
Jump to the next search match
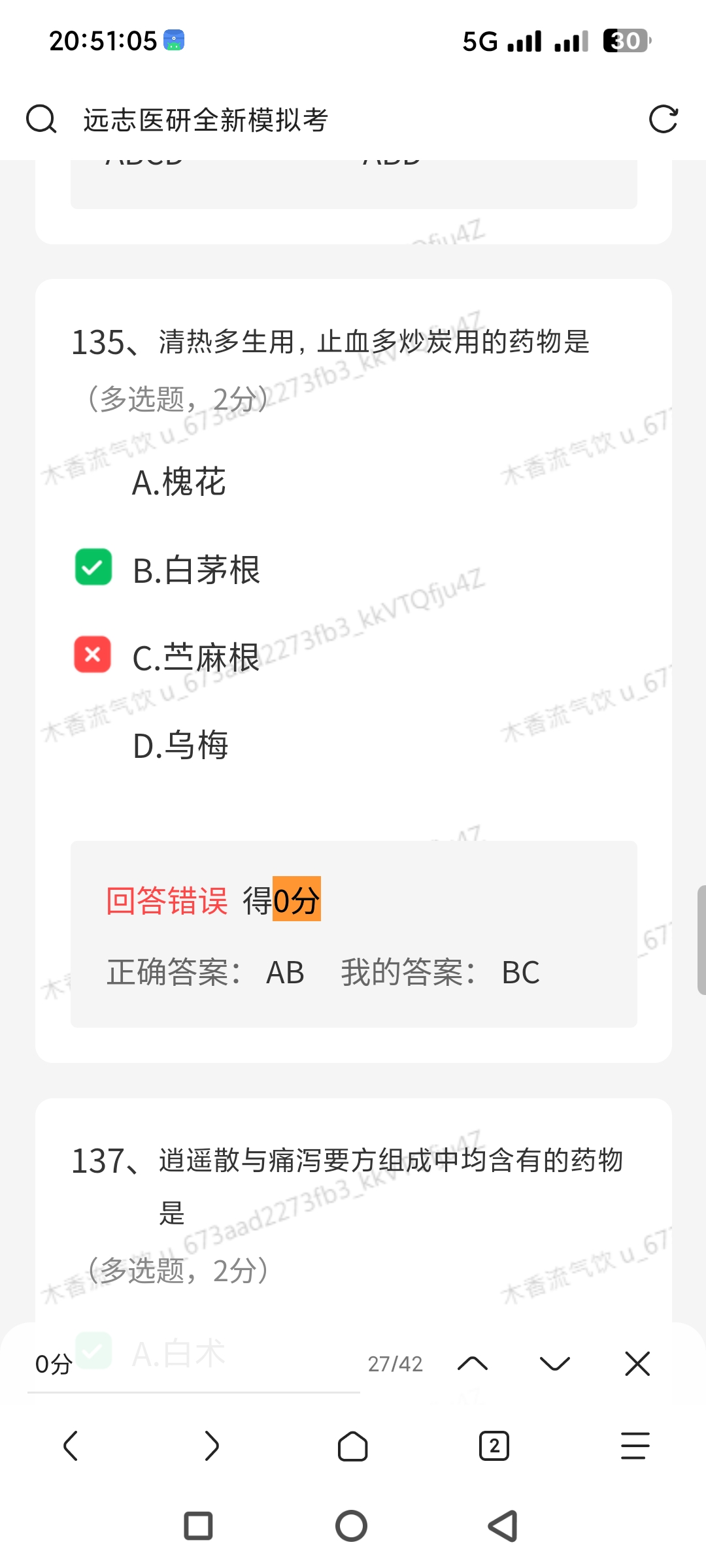coord(555,1364)
